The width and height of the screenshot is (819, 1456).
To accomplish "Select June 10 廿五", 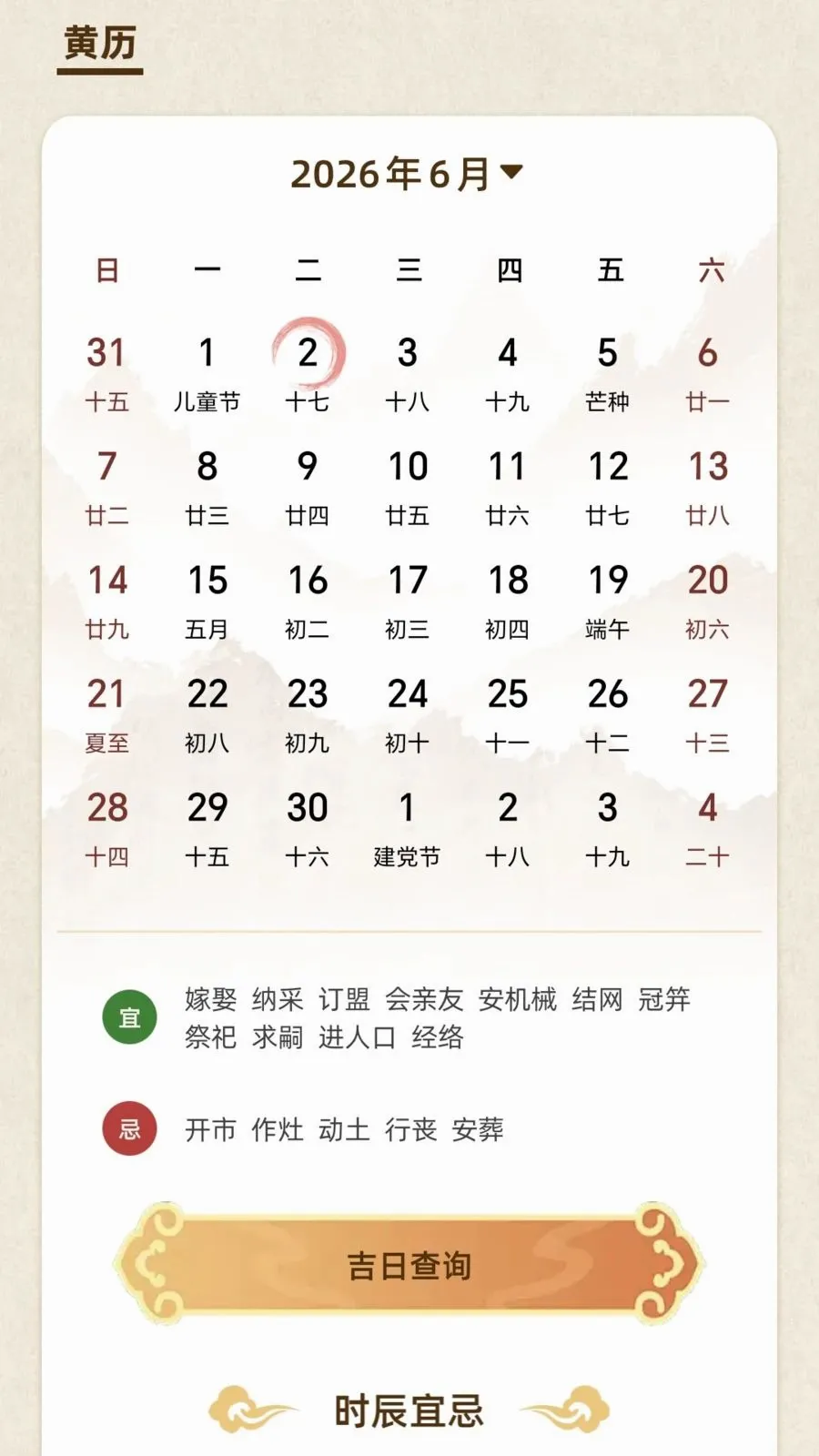I will [x=408, y=487].
